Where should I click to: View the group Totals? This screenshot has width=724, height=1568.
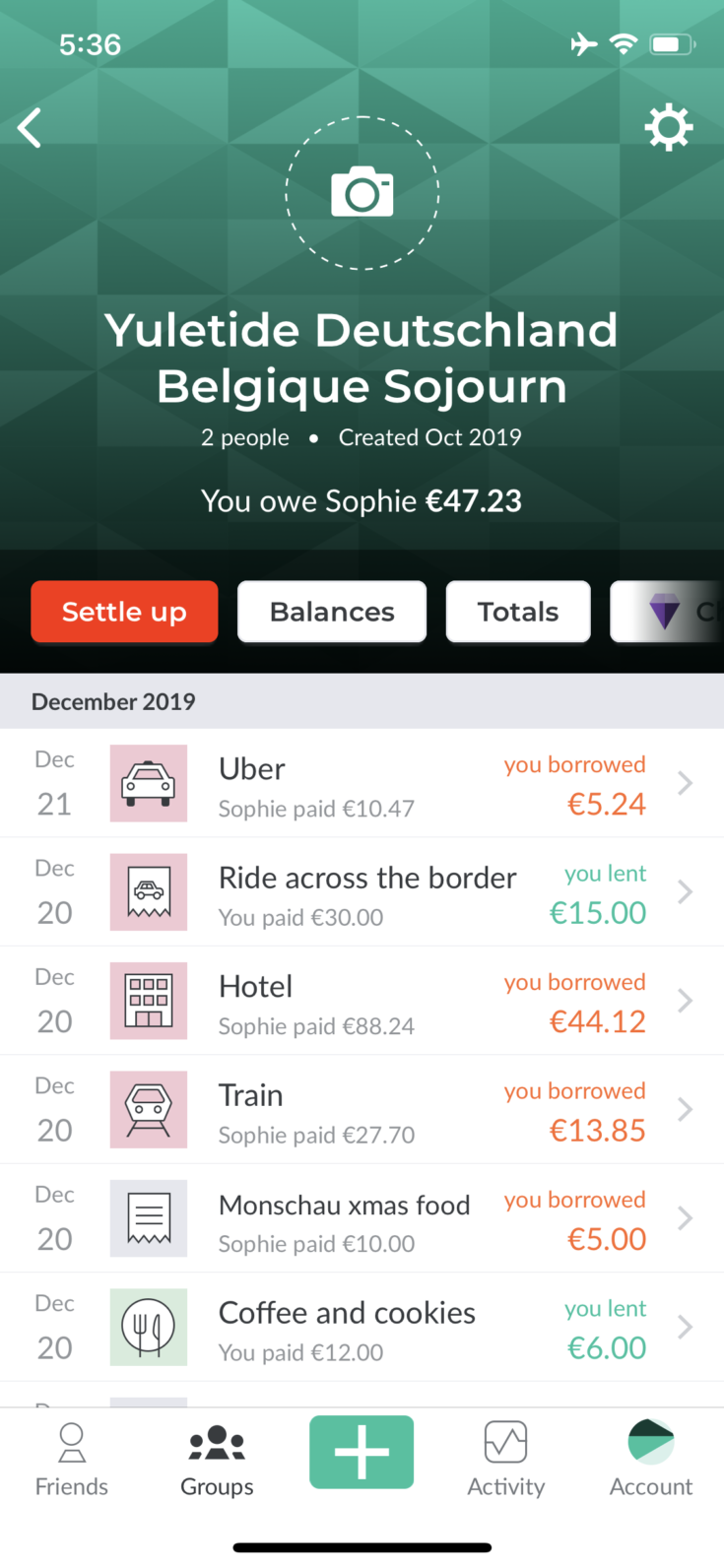[517, 611]
